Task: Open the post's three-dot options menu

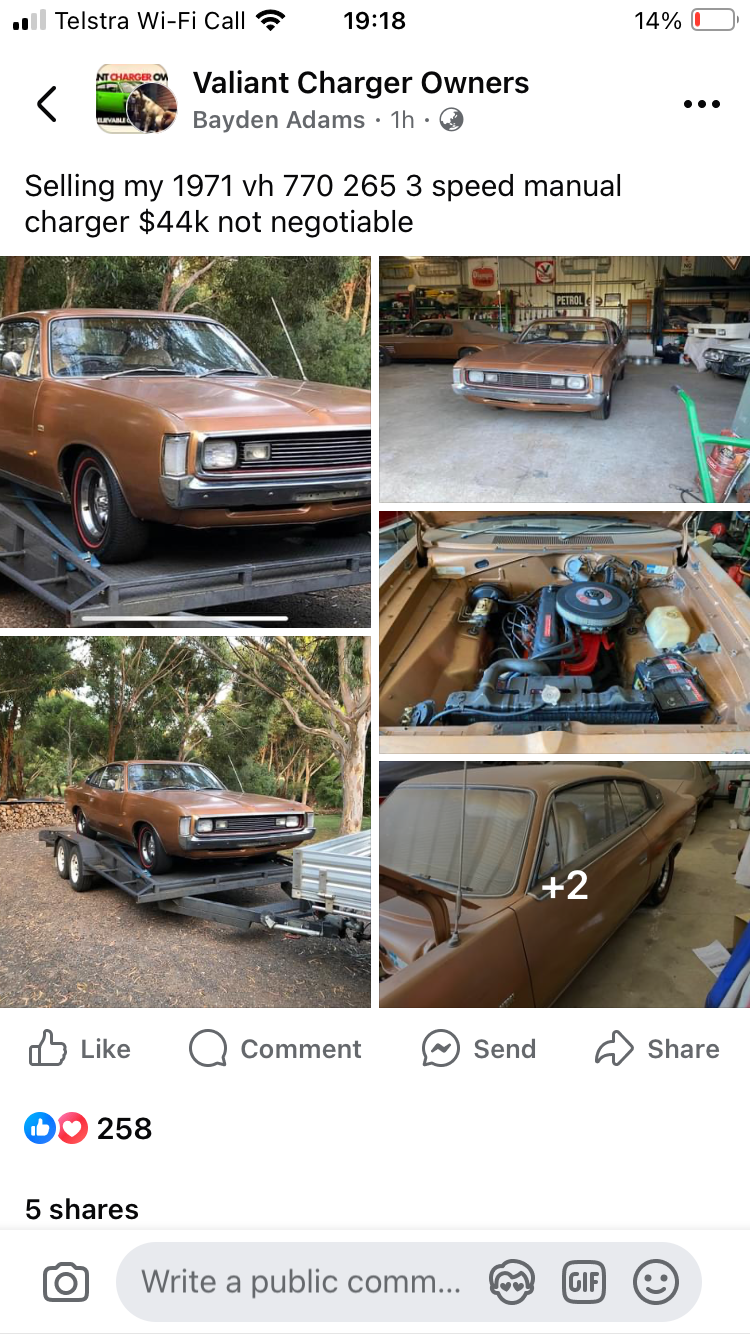Action: pyautogui.click(x=701, y=104)
